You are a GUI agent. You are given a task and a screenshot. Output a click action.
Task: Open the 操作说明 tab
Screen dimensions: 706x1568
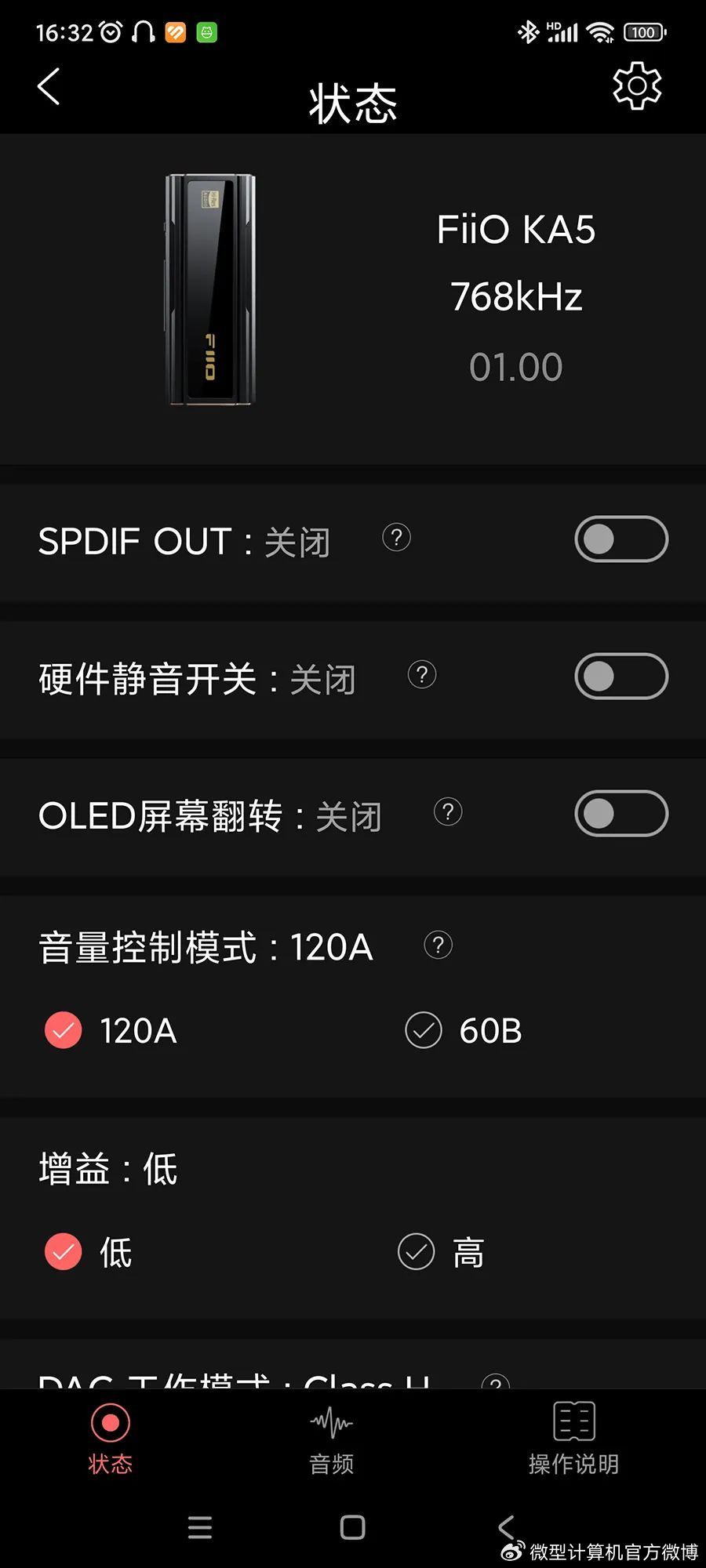(x=573, y=1439)
